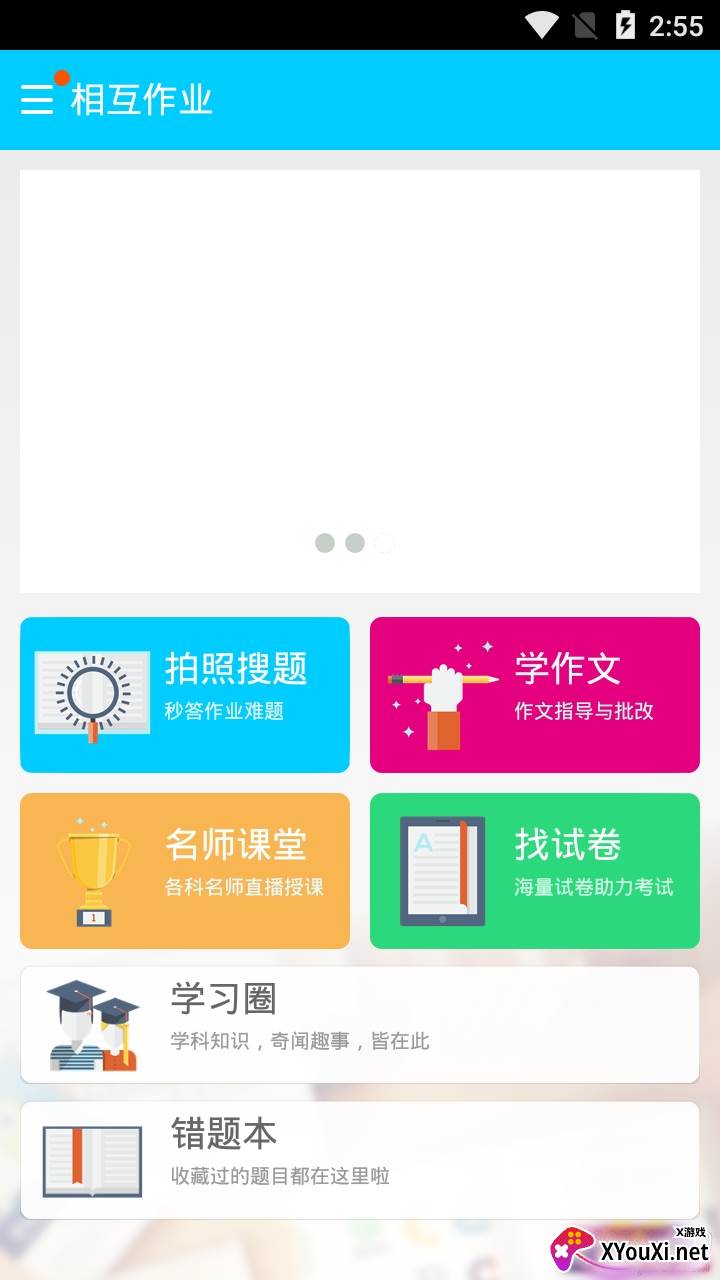Image resolution: width=720 pixels, height=1280 pixels.
Task: Open the hamburger drawer menu
Action: [37, 99]
